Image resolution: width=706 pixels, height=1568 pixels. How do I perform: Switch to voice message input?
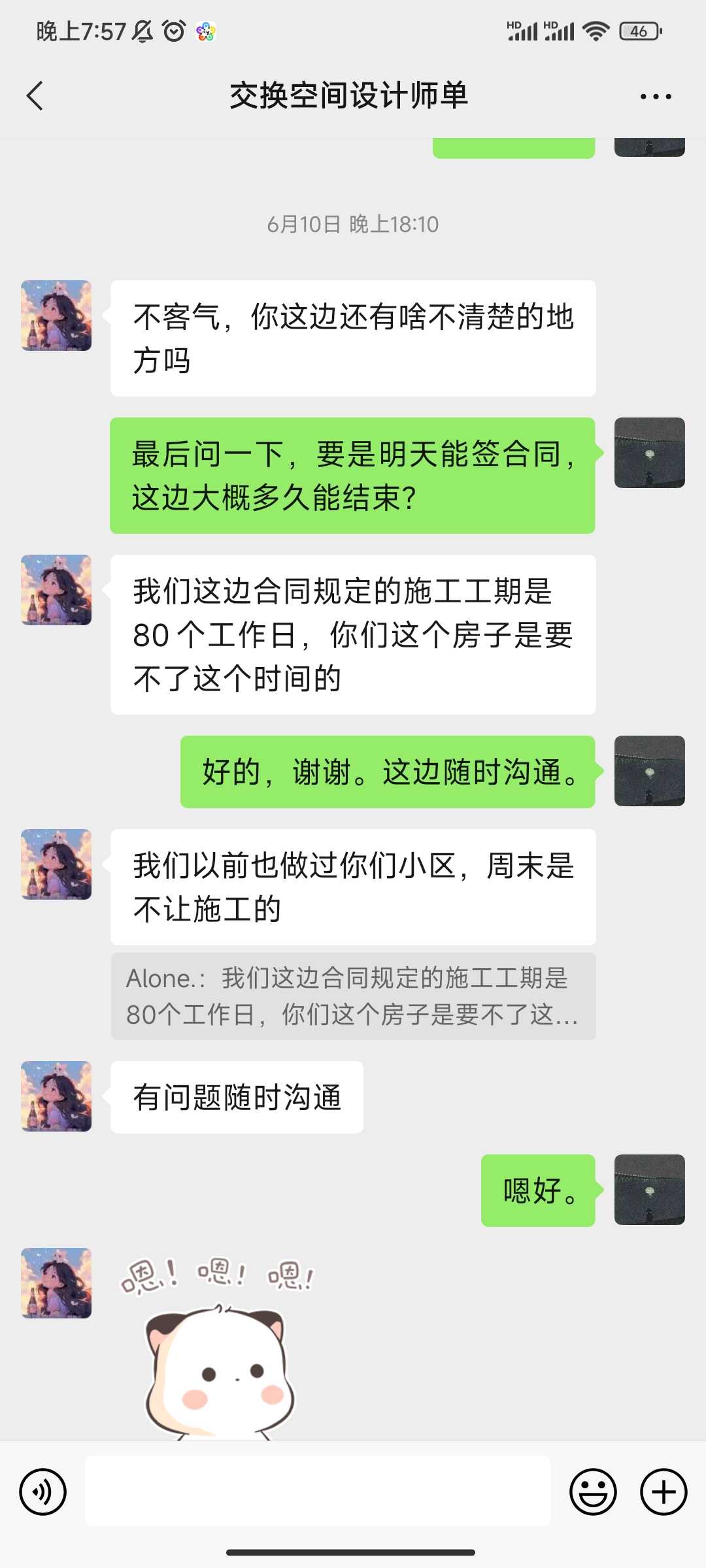pyautogui.click(x=43, y=1492)
